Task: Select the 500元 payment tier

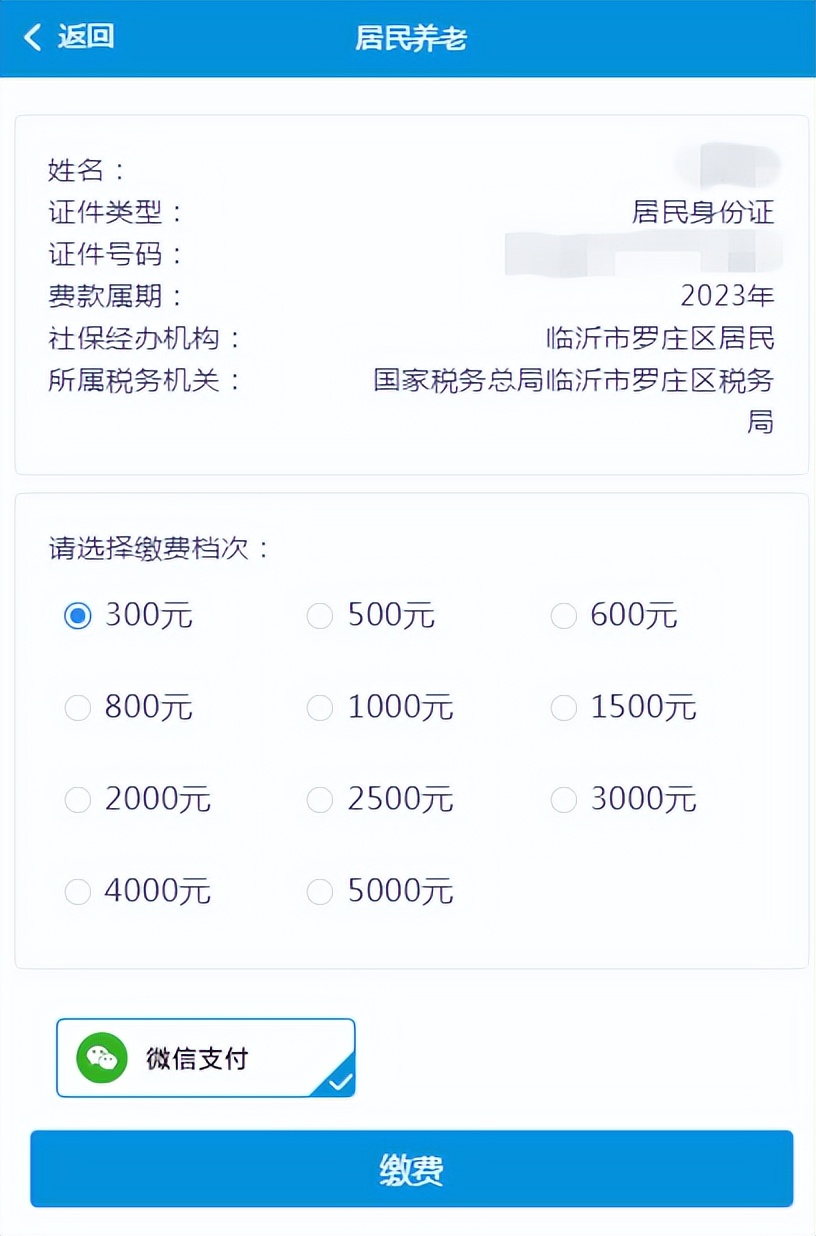Action: click(319, 616)
